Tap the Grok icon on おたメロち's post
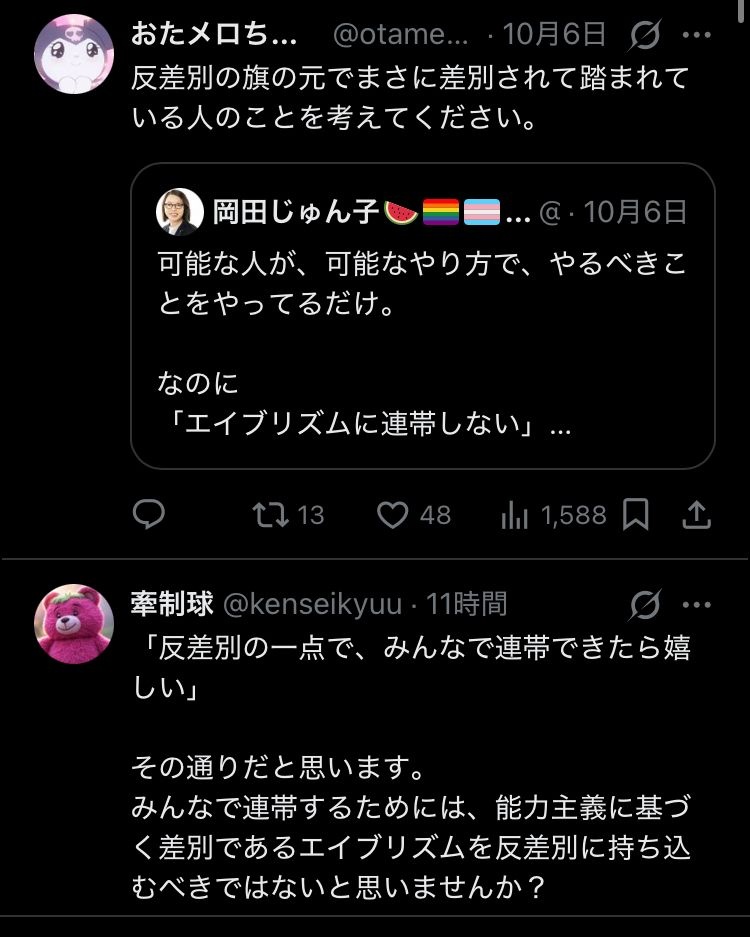 [x=645, y=36]
